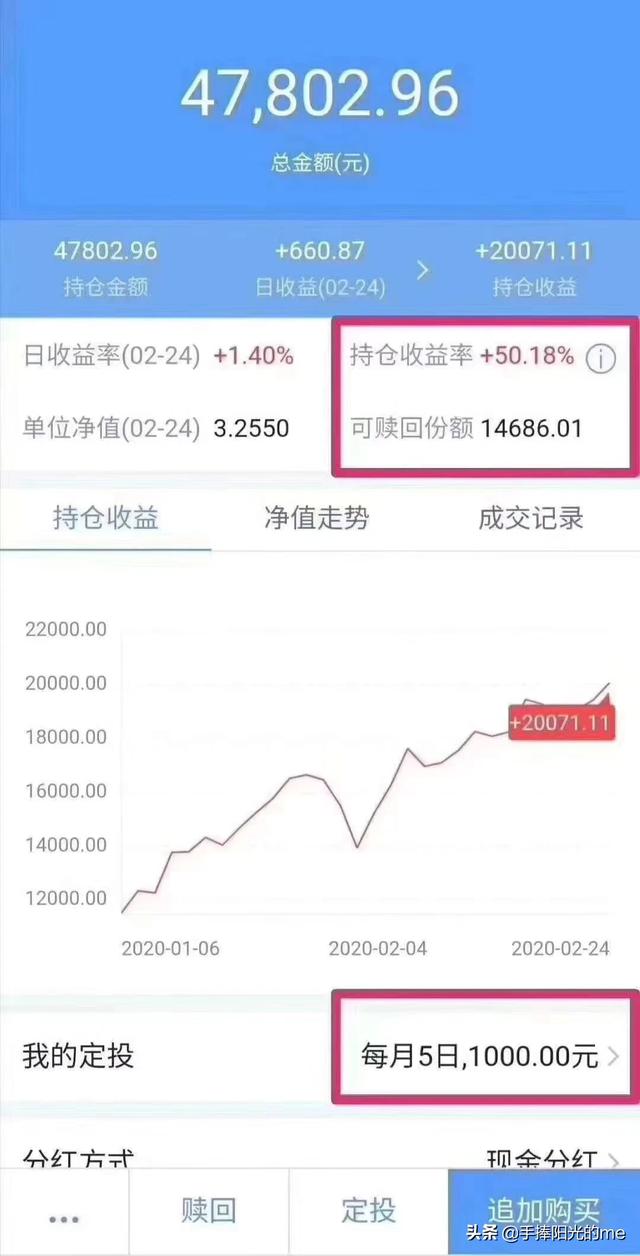Tap 追加购买 to buy more
The width and height of the screenshot is (640, 1256).
(544, 1213)
